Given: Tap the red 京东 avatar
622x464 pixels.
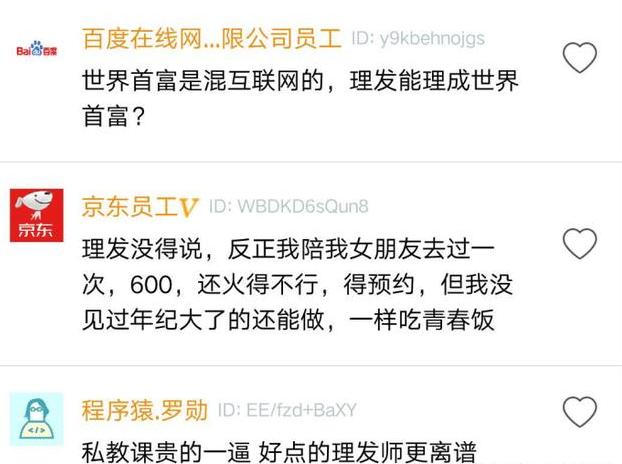Looking at the screenshot, I should (x=36, y=215).
